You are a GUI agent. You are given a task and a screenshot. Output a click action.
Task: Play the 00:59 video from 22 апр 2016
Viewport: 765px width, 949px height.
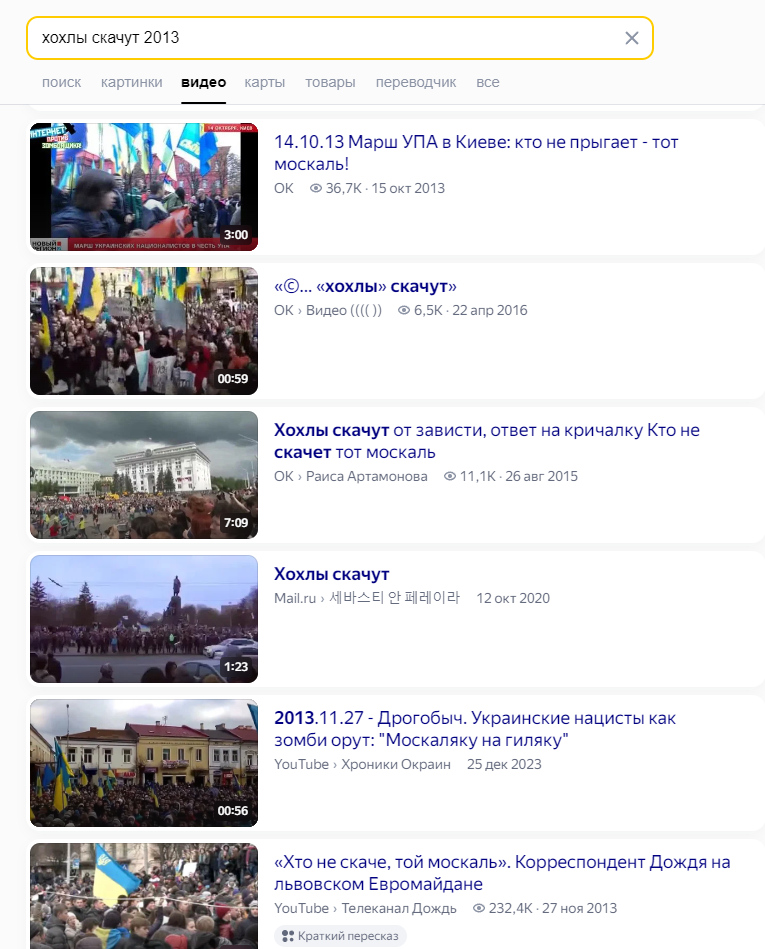[x=144, y=331]
